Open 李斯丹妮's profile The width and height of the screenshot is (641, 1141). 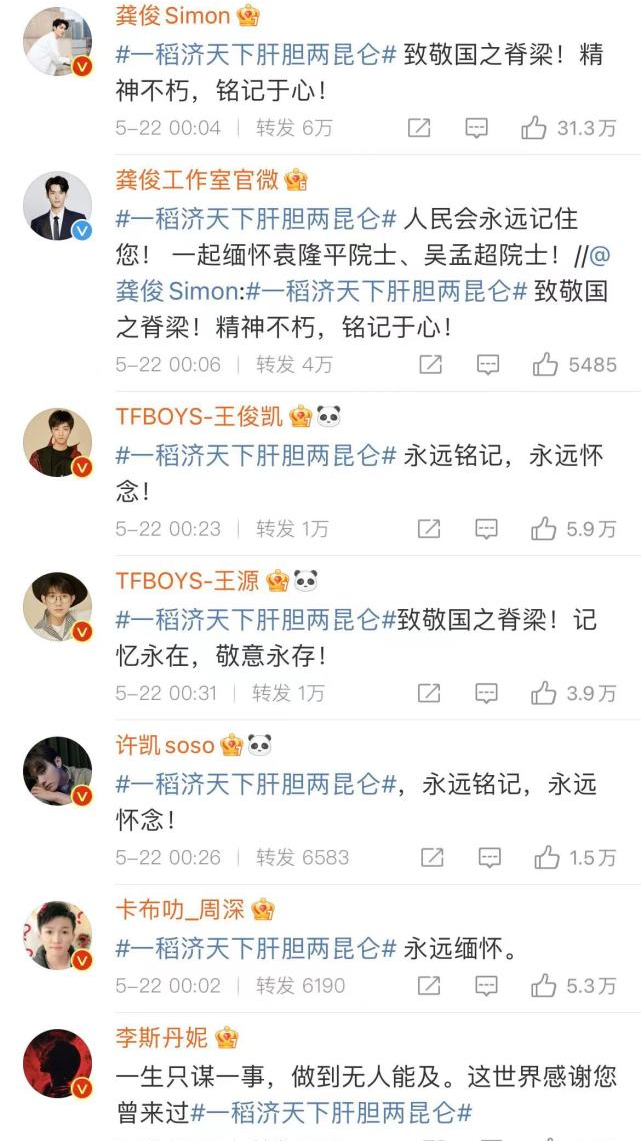point(57,1064)
